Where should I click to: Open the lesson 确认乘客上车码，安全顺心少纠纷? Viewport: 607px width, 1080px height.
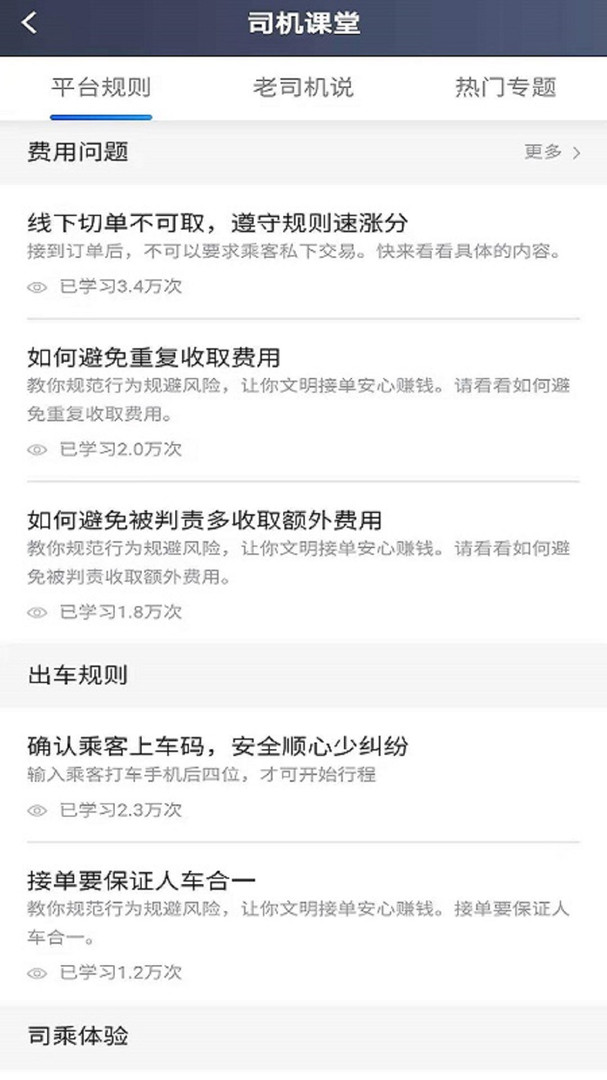[218, 746]
